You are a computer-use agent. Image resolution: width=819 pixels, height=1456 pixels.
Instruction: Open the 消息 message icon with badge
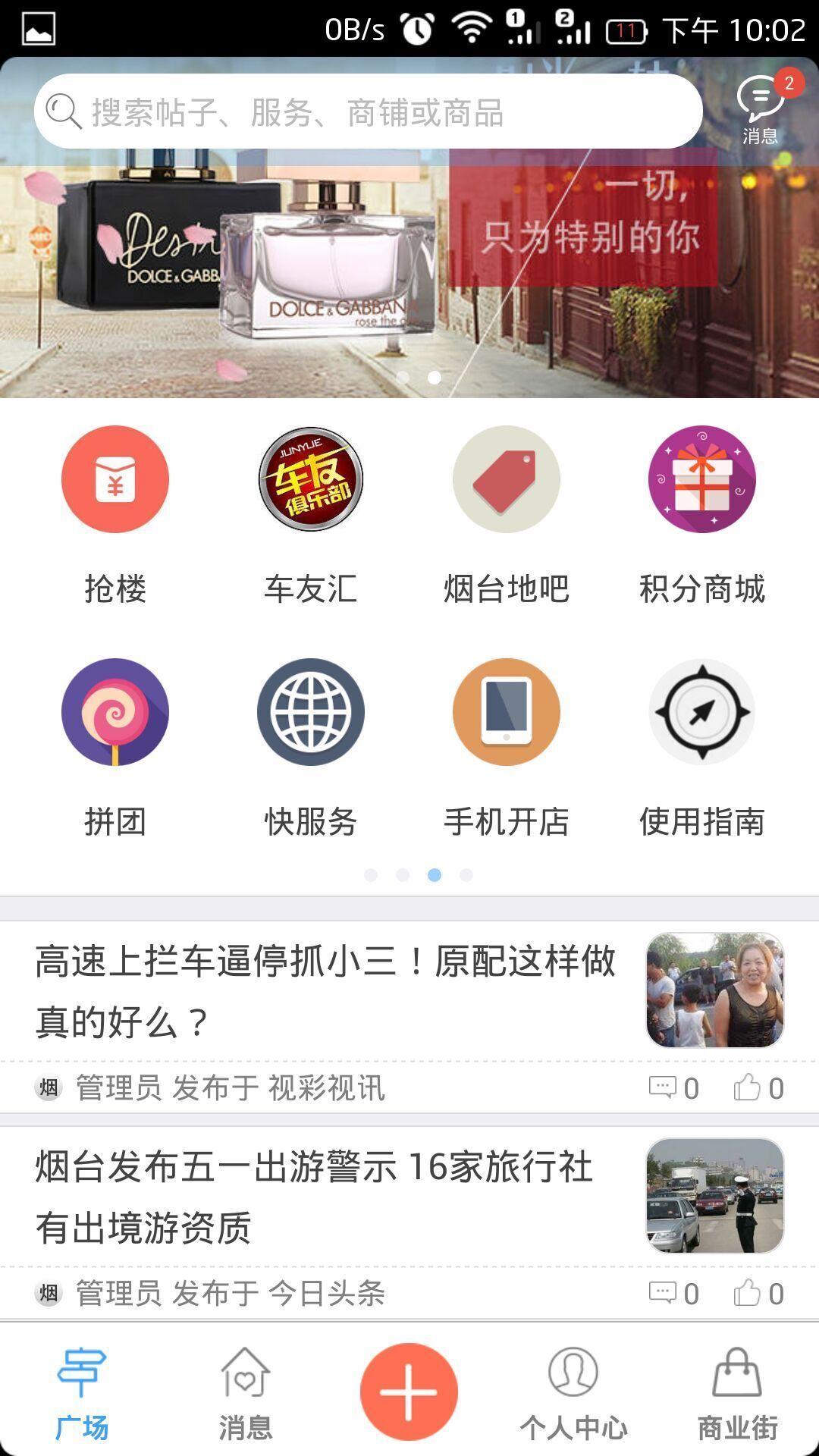click(x=761, y=108)
